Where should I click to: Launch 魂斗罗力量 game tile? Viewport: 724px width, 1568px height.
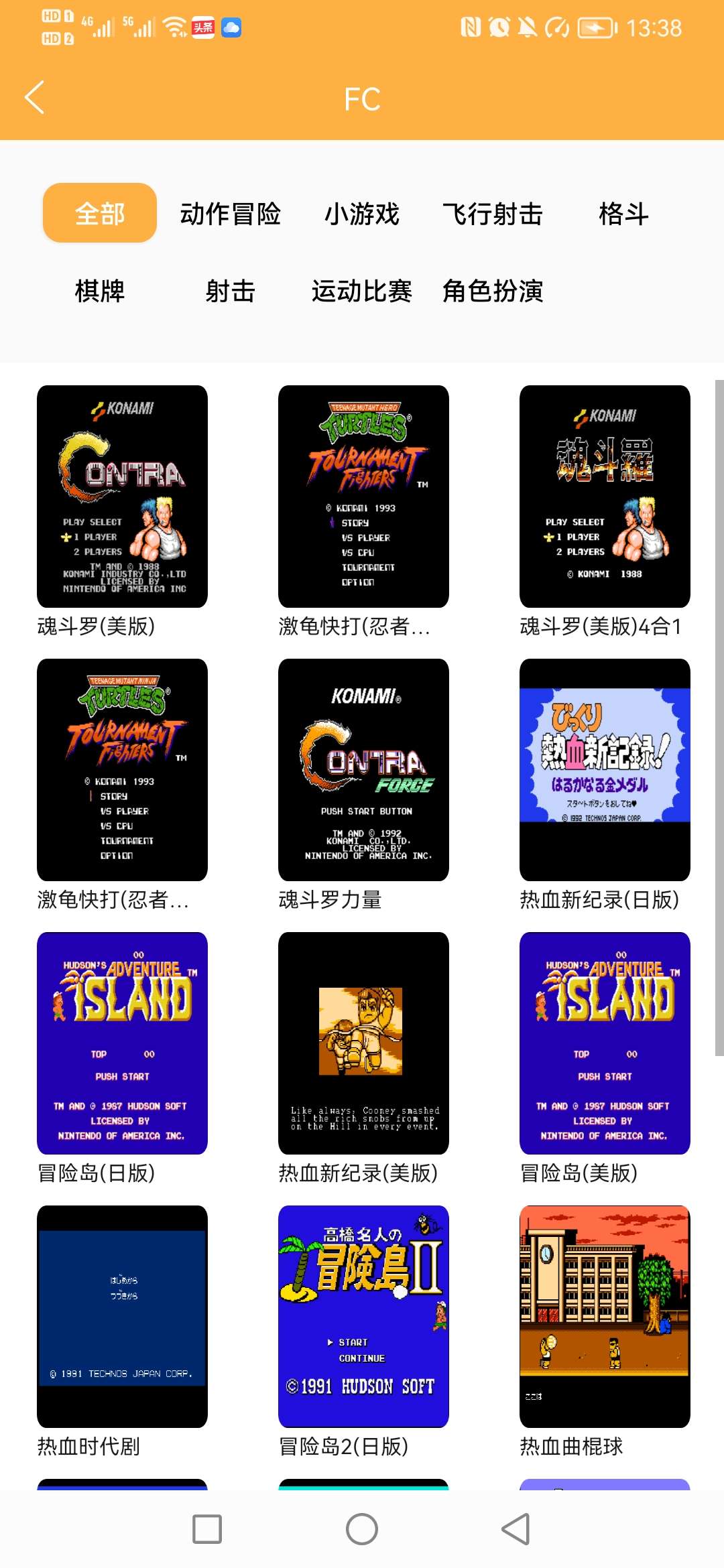363,770
